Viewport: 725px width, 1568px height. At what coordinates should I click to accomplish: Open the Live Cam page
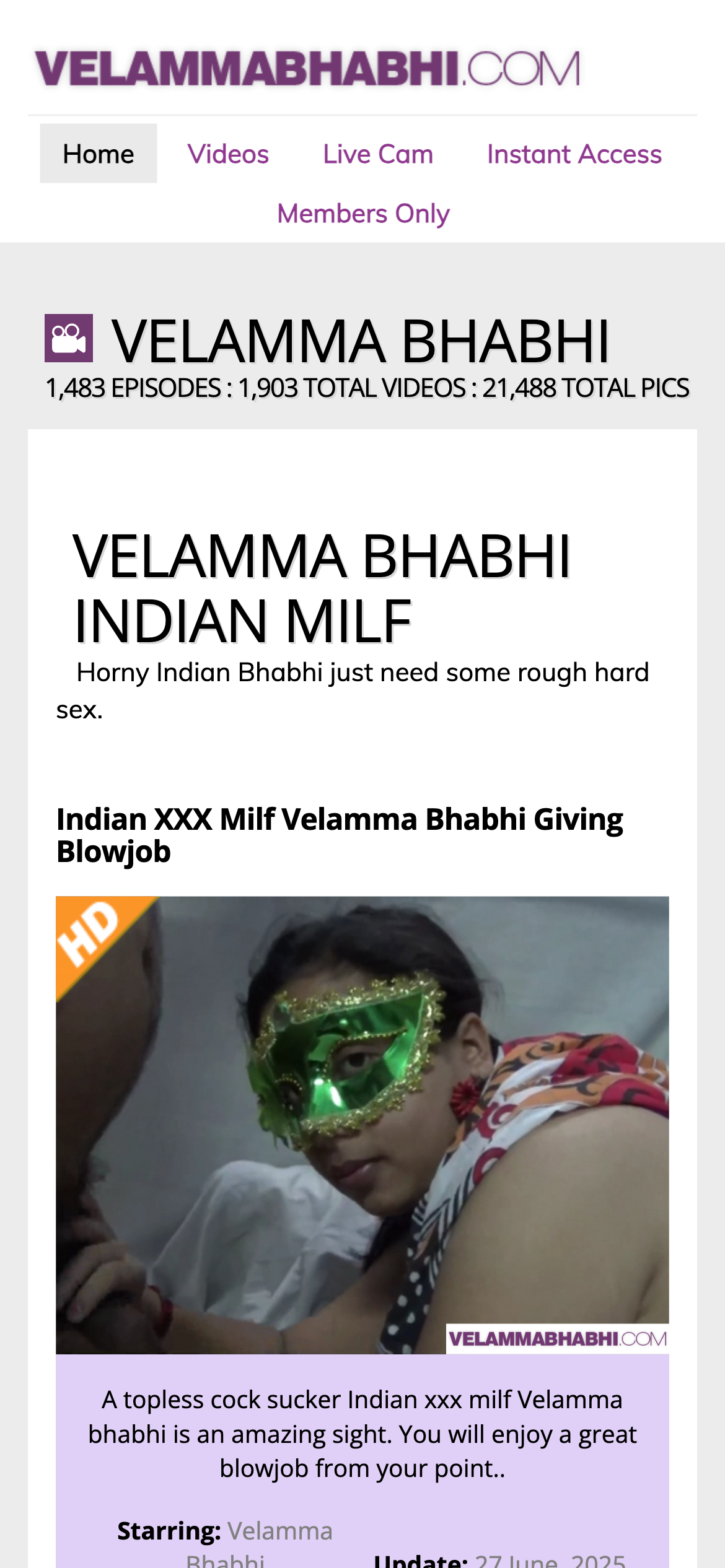(x=377, y=154)
